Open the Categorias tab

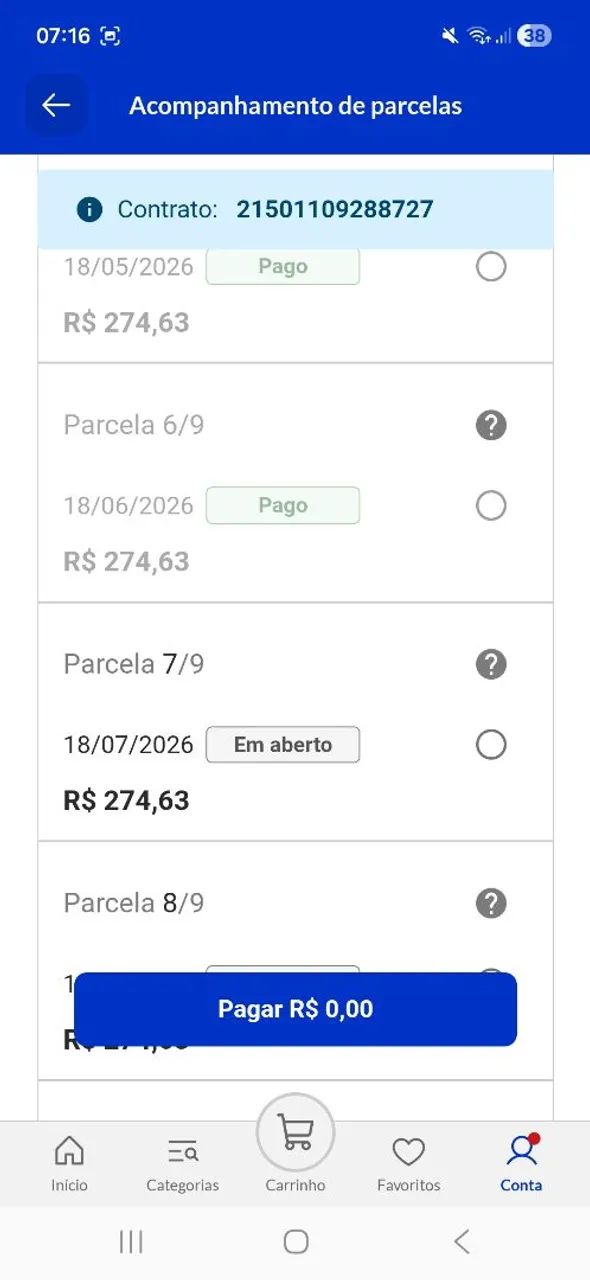pyautogui.click(x=182, y=1164)
